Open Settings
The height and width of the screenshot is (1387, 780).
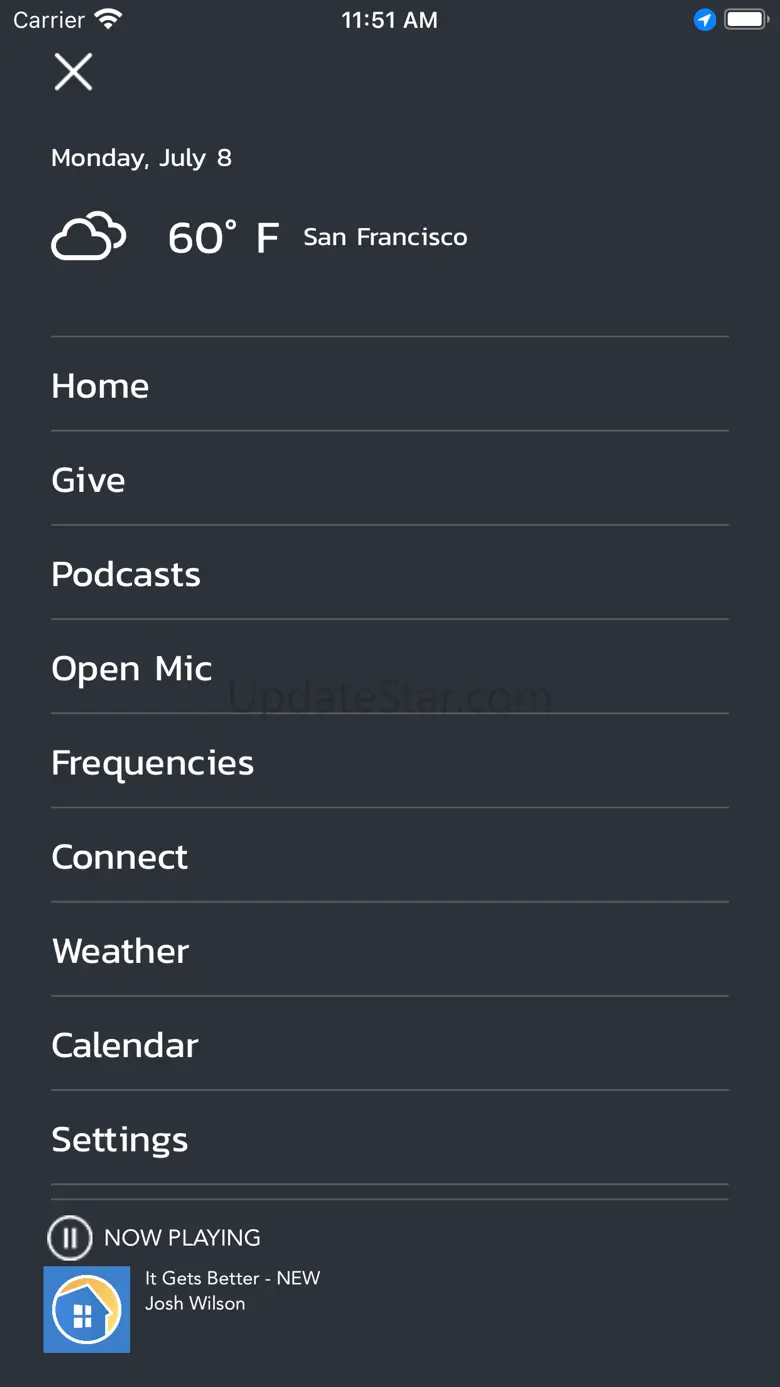119,1139
